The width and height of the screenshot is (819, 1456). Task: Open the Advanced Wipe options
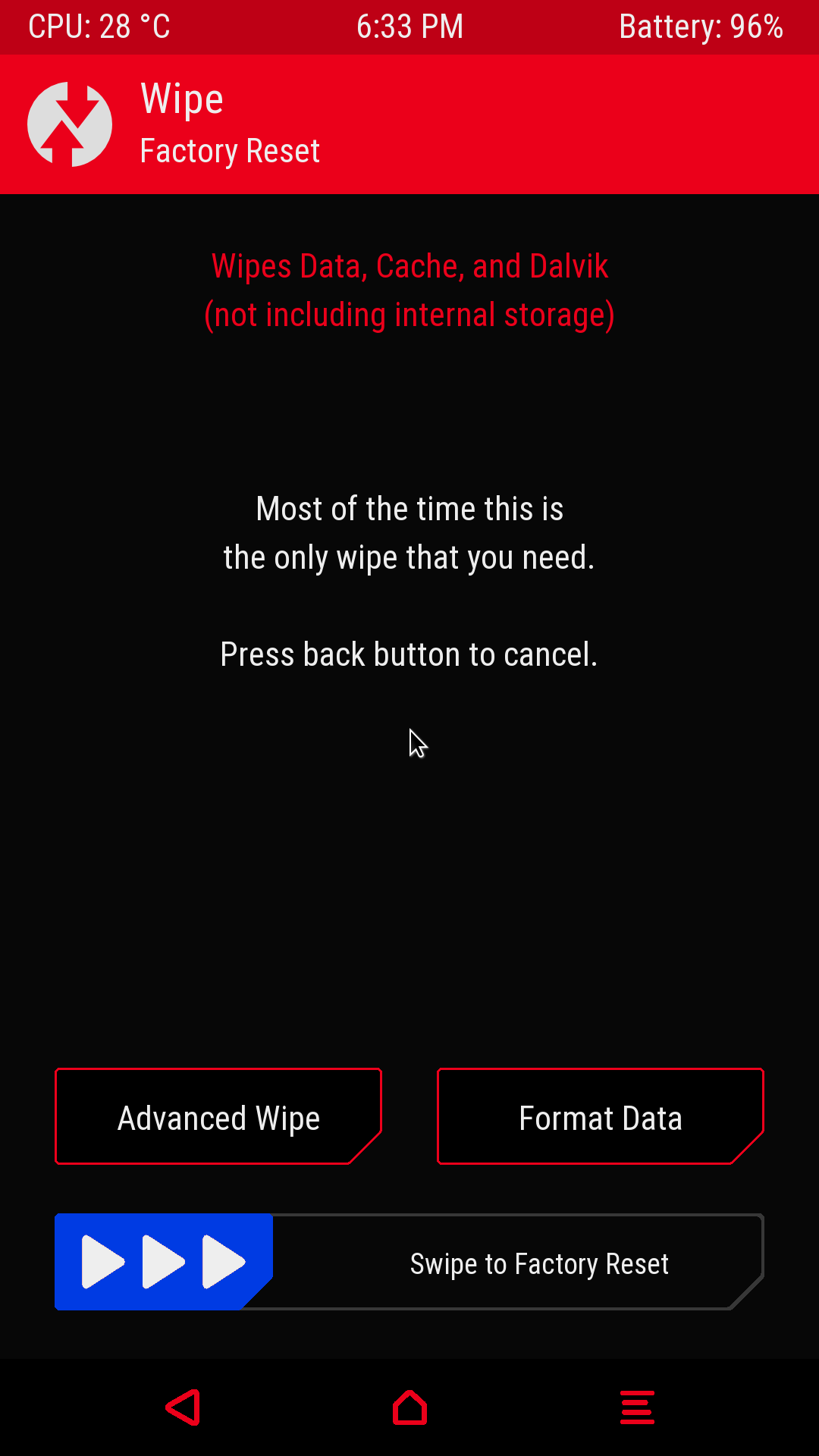point(218,1116)
